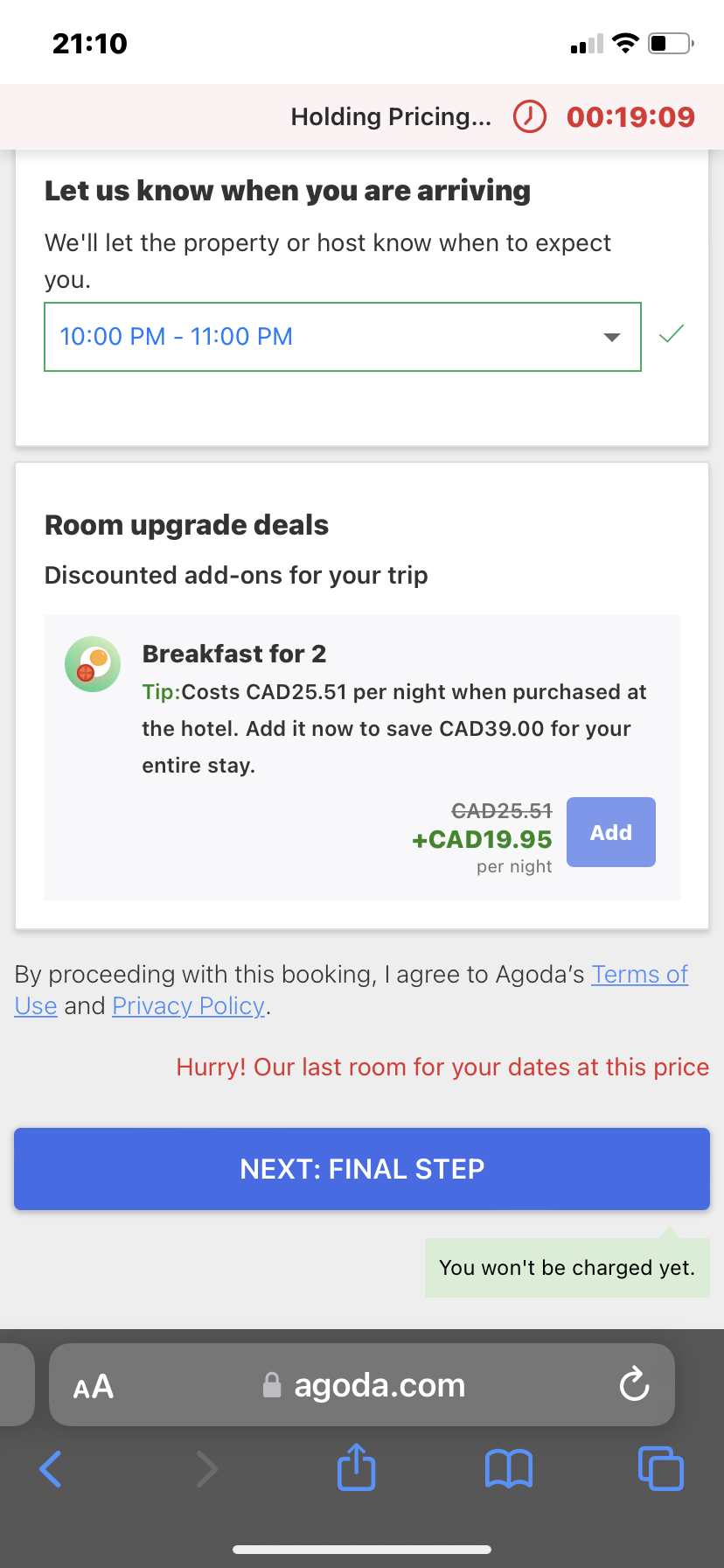This screenshot has height=1568, width=724.
Task: Tap the dropdown arrow in arrival field
Action: point(611,337)
